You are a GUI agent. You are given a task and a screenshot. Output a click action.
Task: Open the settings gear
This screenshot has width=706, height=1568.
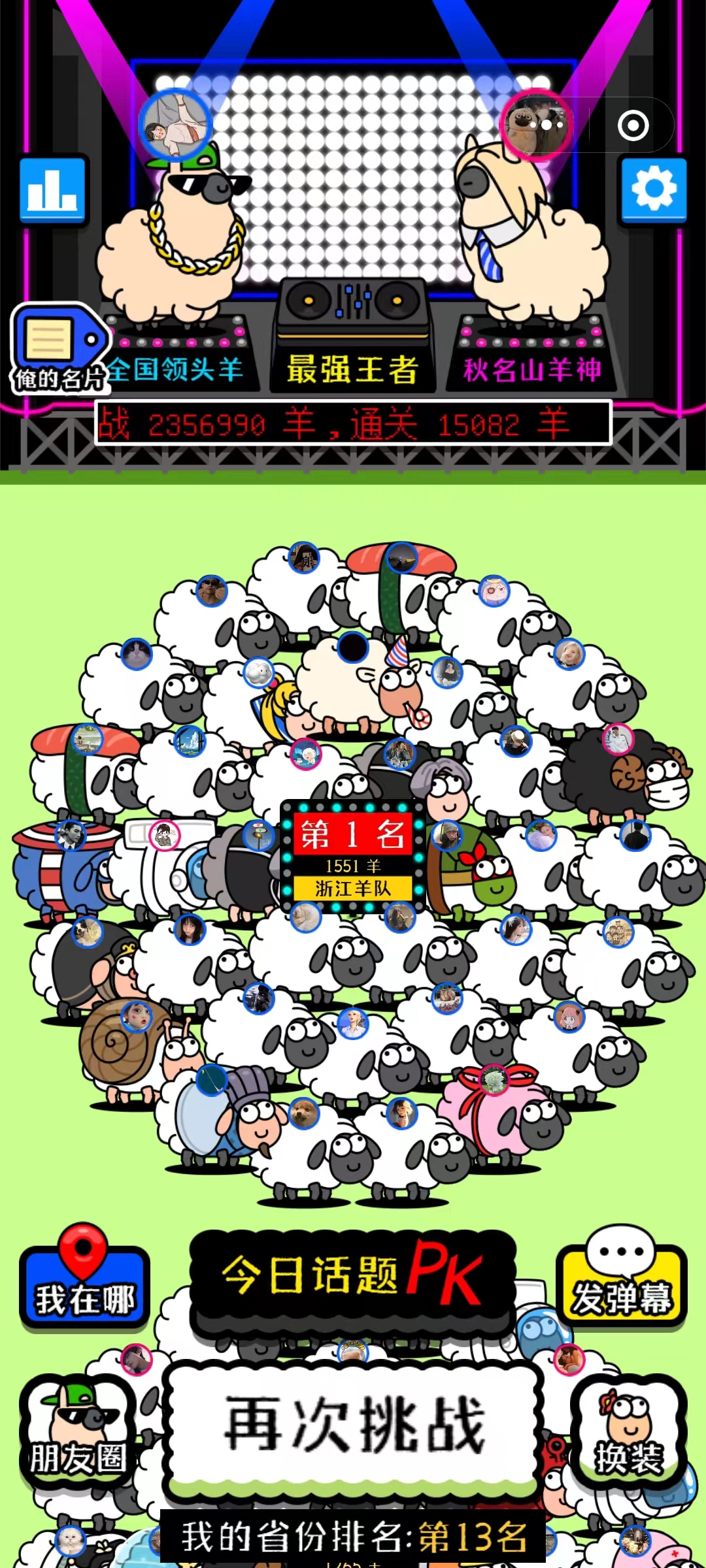coord(653,189)
